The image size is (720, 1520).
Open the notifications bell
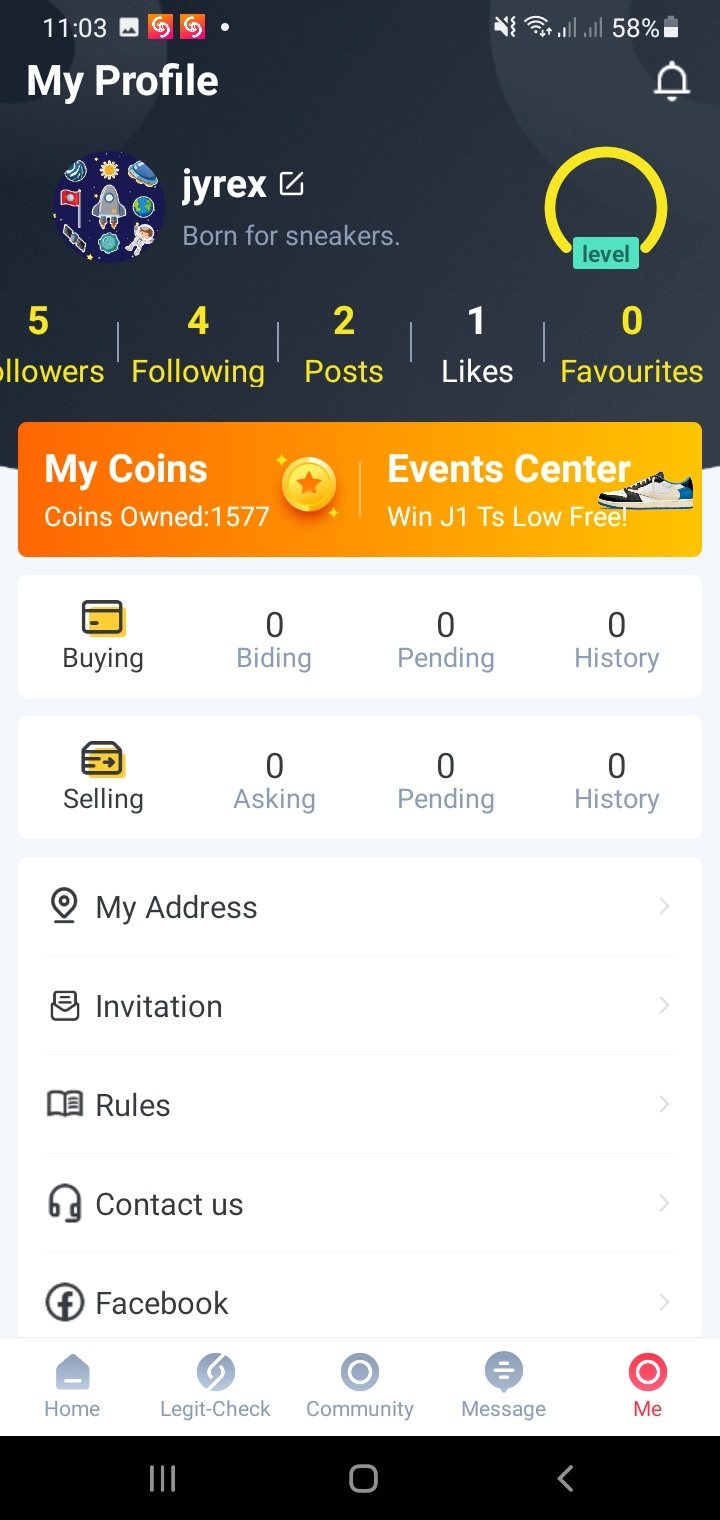tap(672, 82)
